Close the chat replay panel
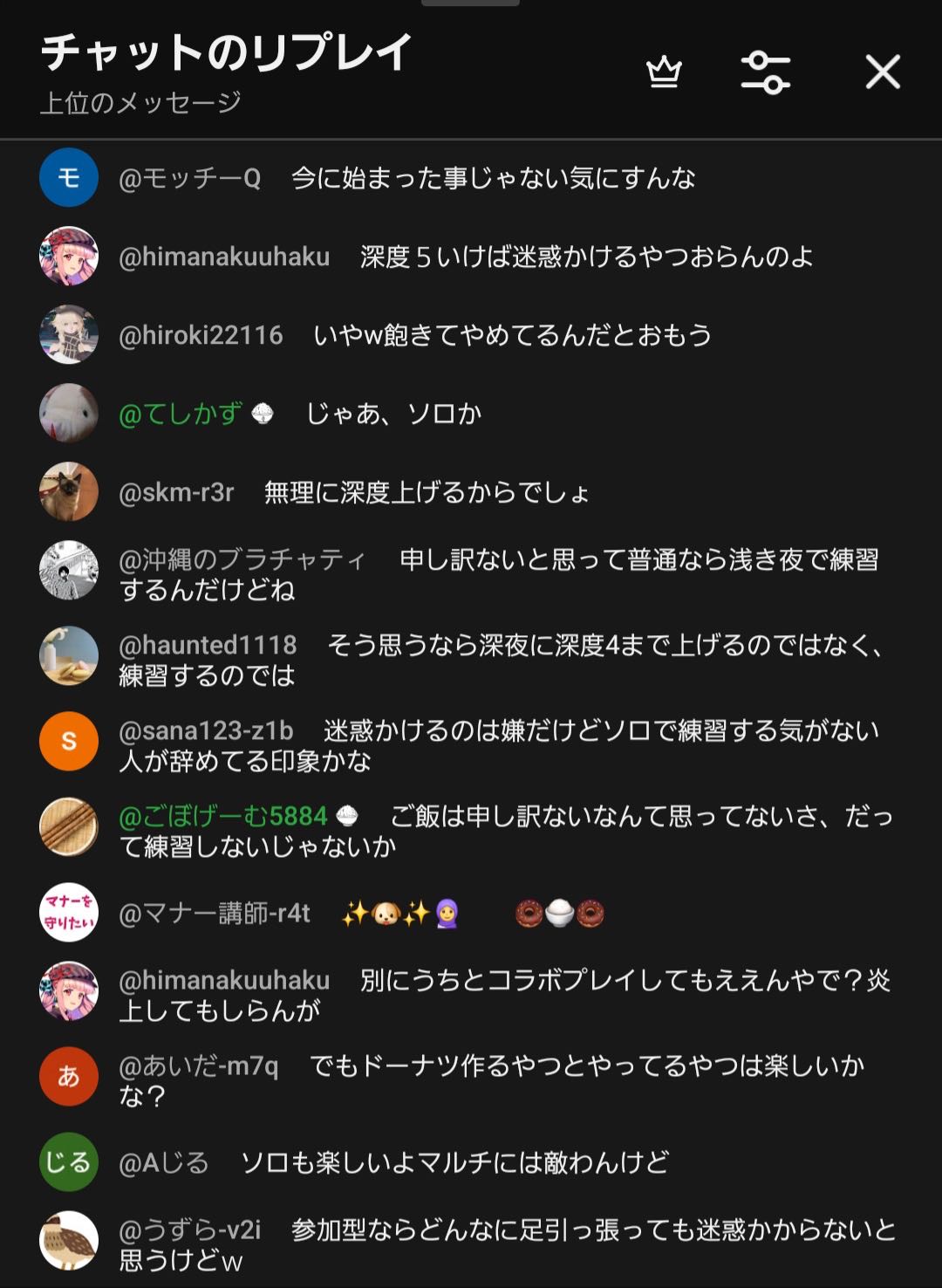This screenshot has height=1288, width=942. pos(883,72)
